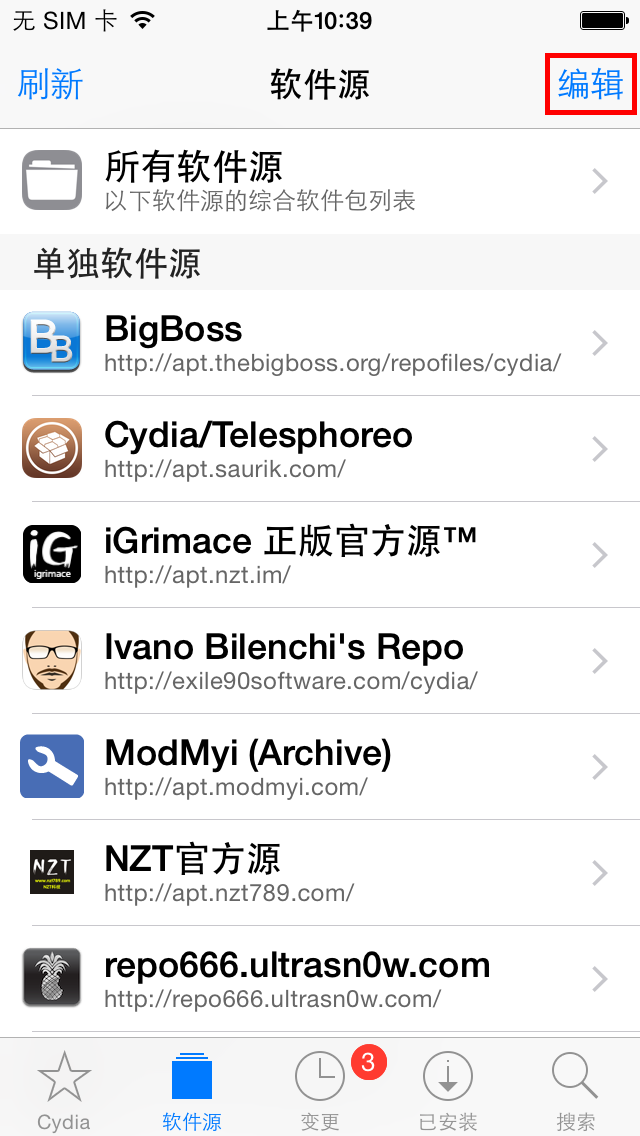640x1136 pixels.
Task: Open repo666.ultrasn0w.com source
Action: pos(320,979)
